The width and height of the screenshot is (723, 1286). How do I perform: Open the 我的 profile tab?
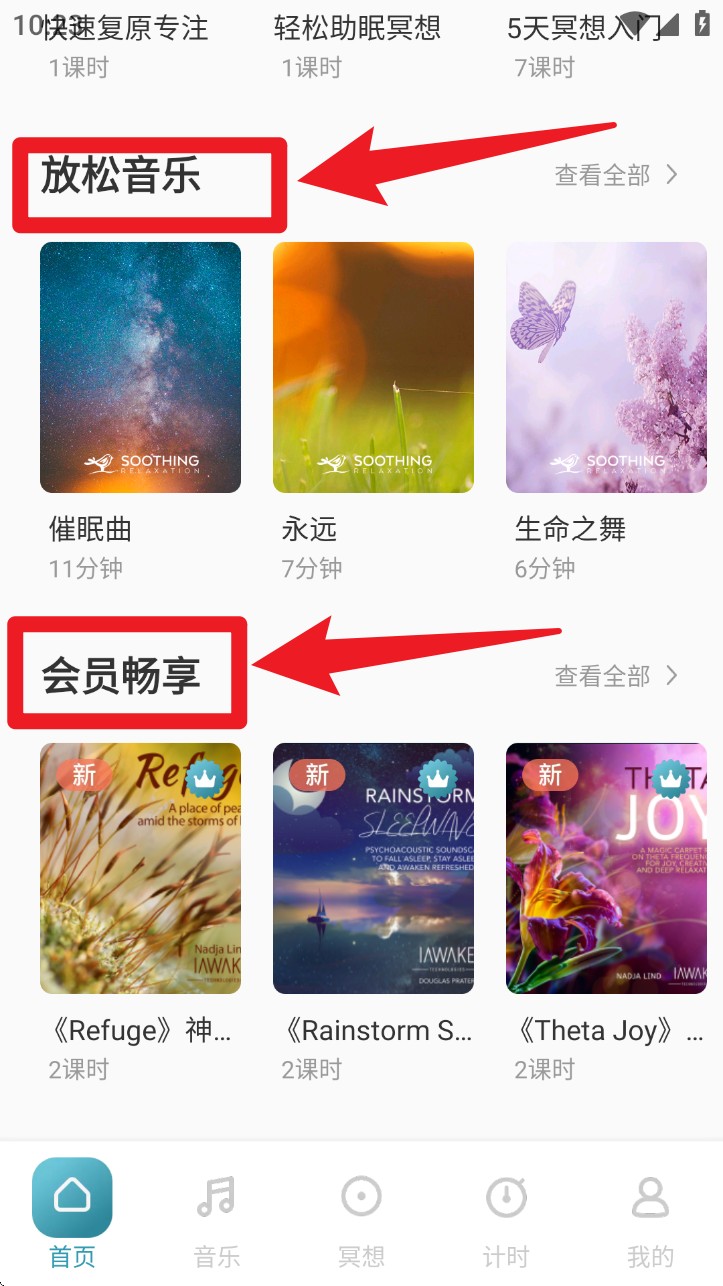click(x=650, y=1212)
